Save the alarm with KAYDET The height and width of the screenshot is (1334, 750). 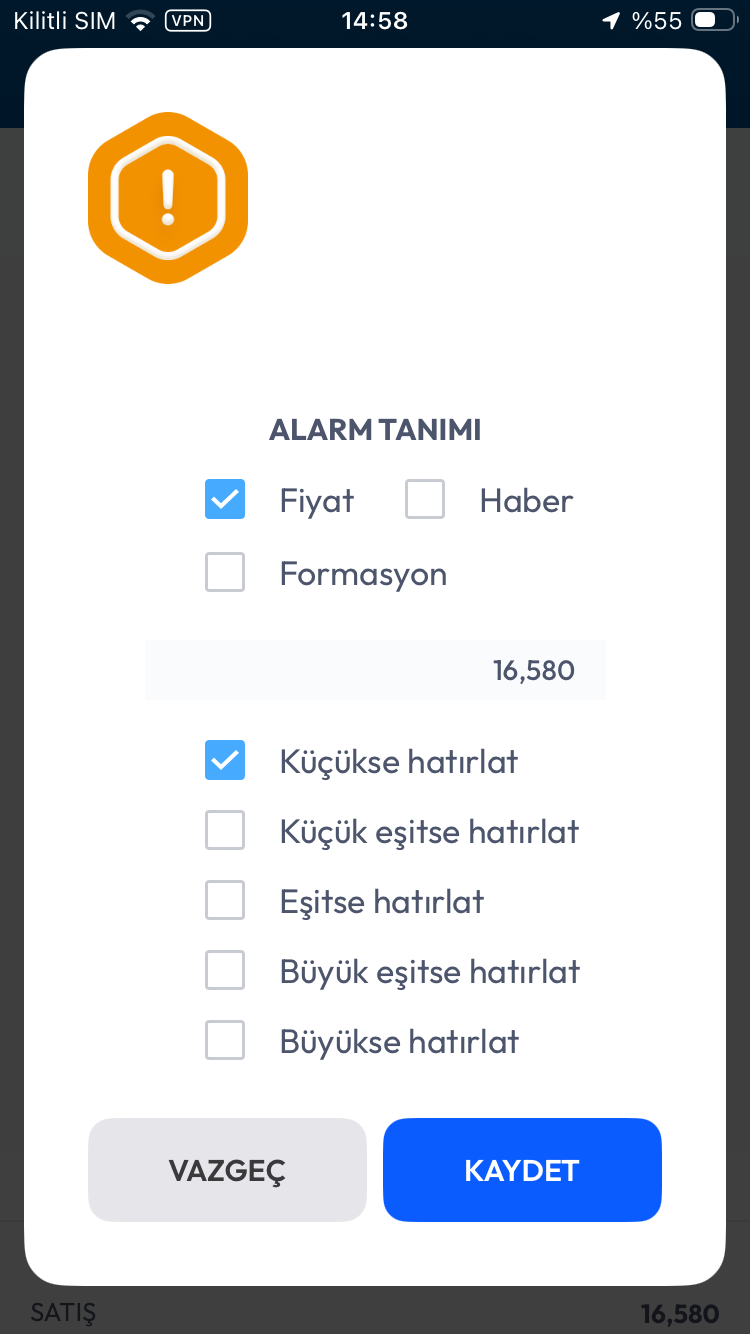pos(522,1170)
